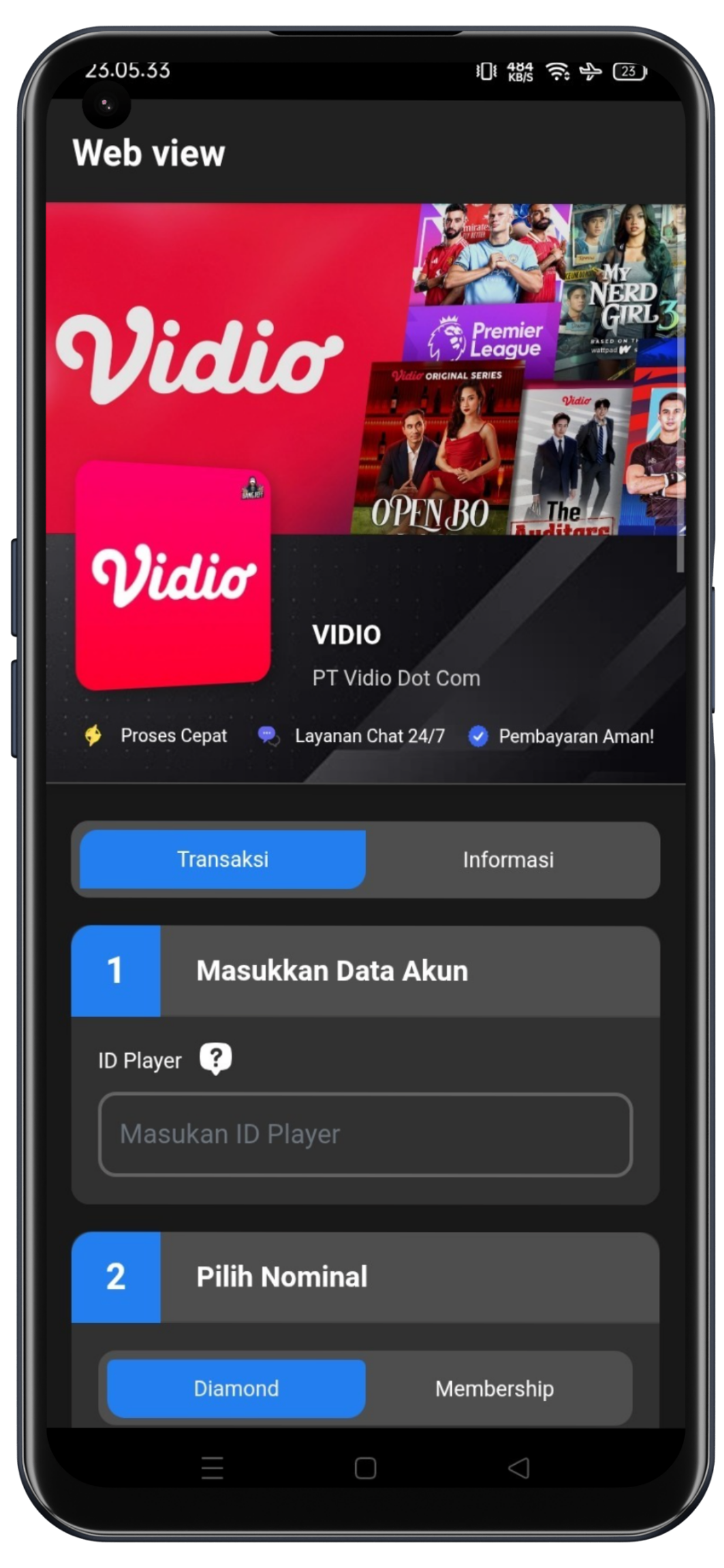The width and height of the screenshot is (724, 1568).
Task: Switch to the Membership nominal tab
Action: point(494,1388)
